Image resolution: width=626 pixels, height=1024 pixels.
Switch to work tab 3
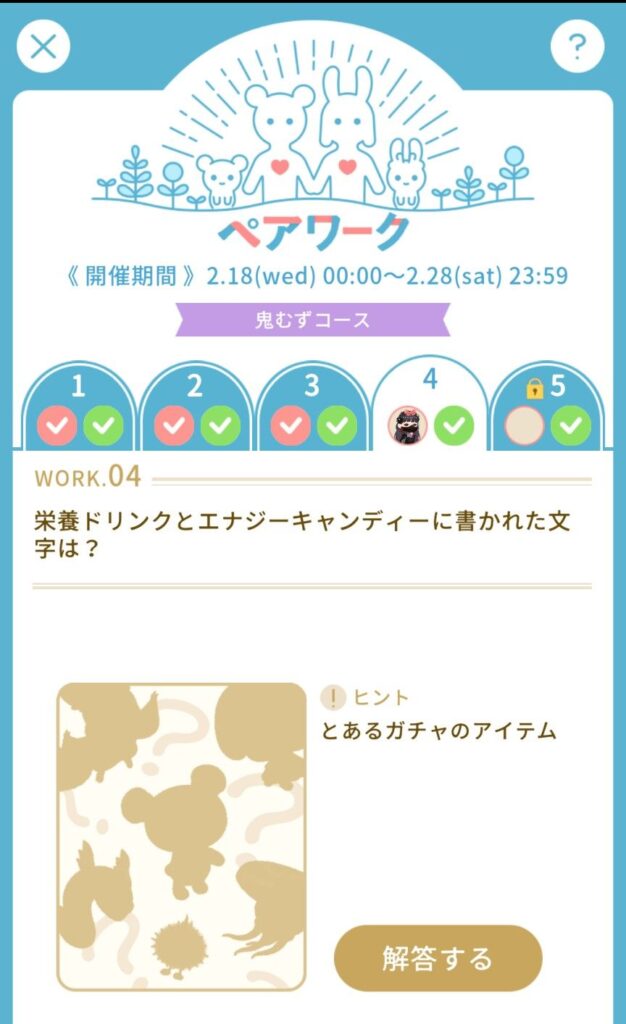tap(312, 408)
